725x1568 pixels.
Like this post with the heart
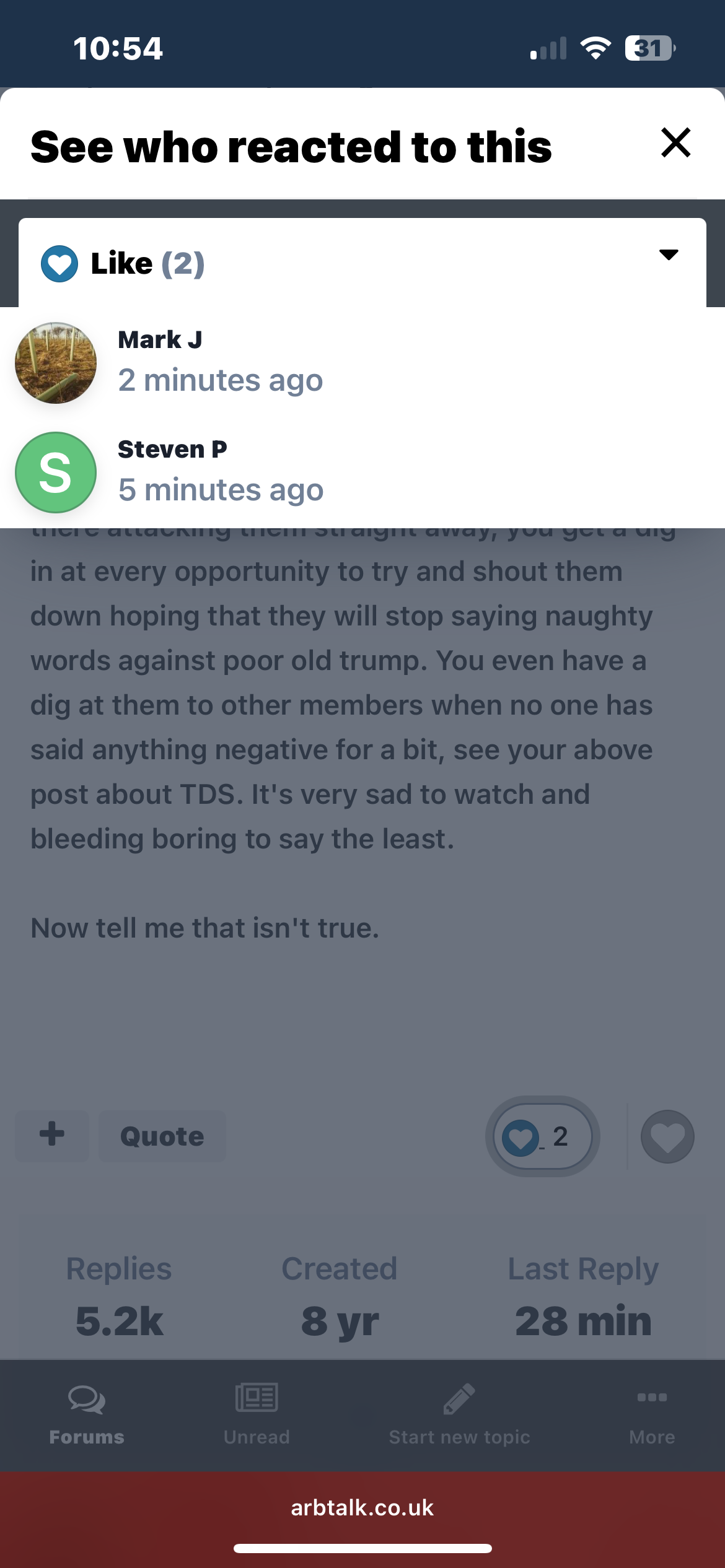click(667, 1137)
